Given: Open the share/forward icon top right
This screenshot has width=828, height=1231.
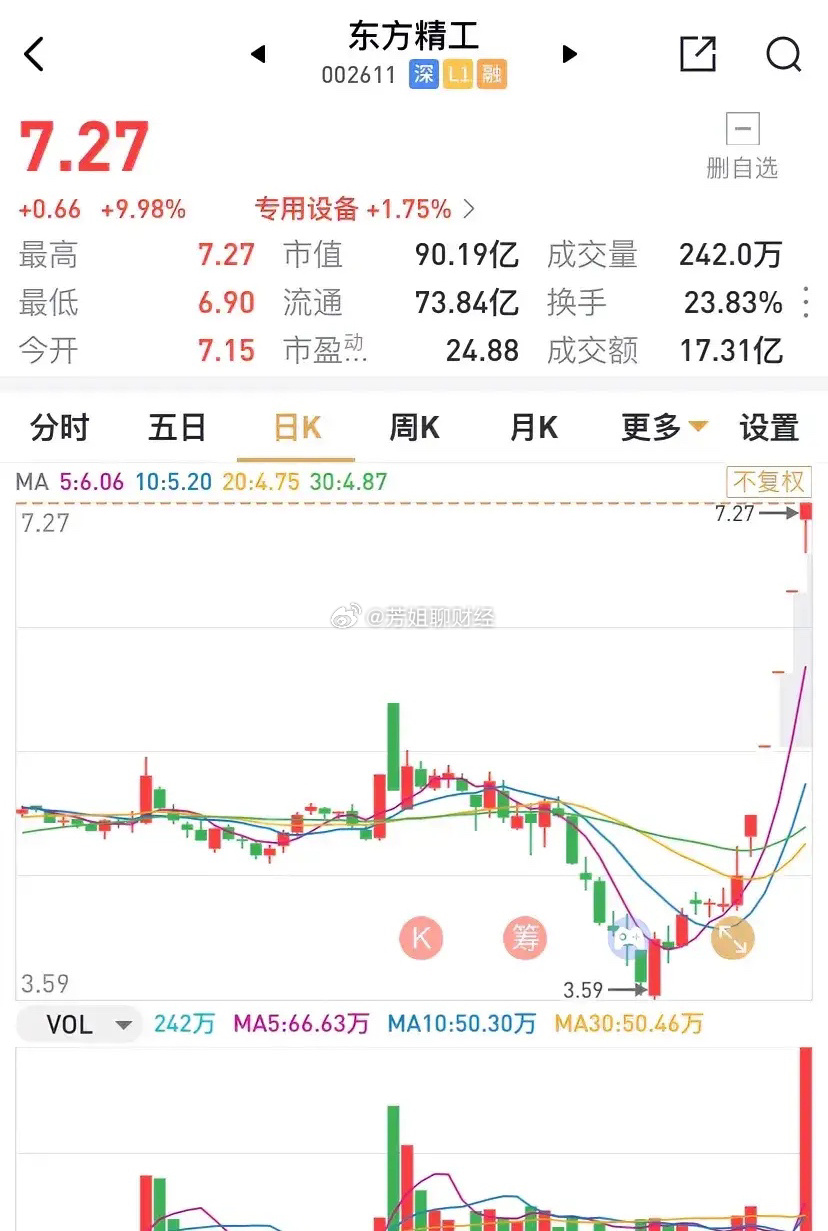Looking at the screenshot, I should coord(698,55).
